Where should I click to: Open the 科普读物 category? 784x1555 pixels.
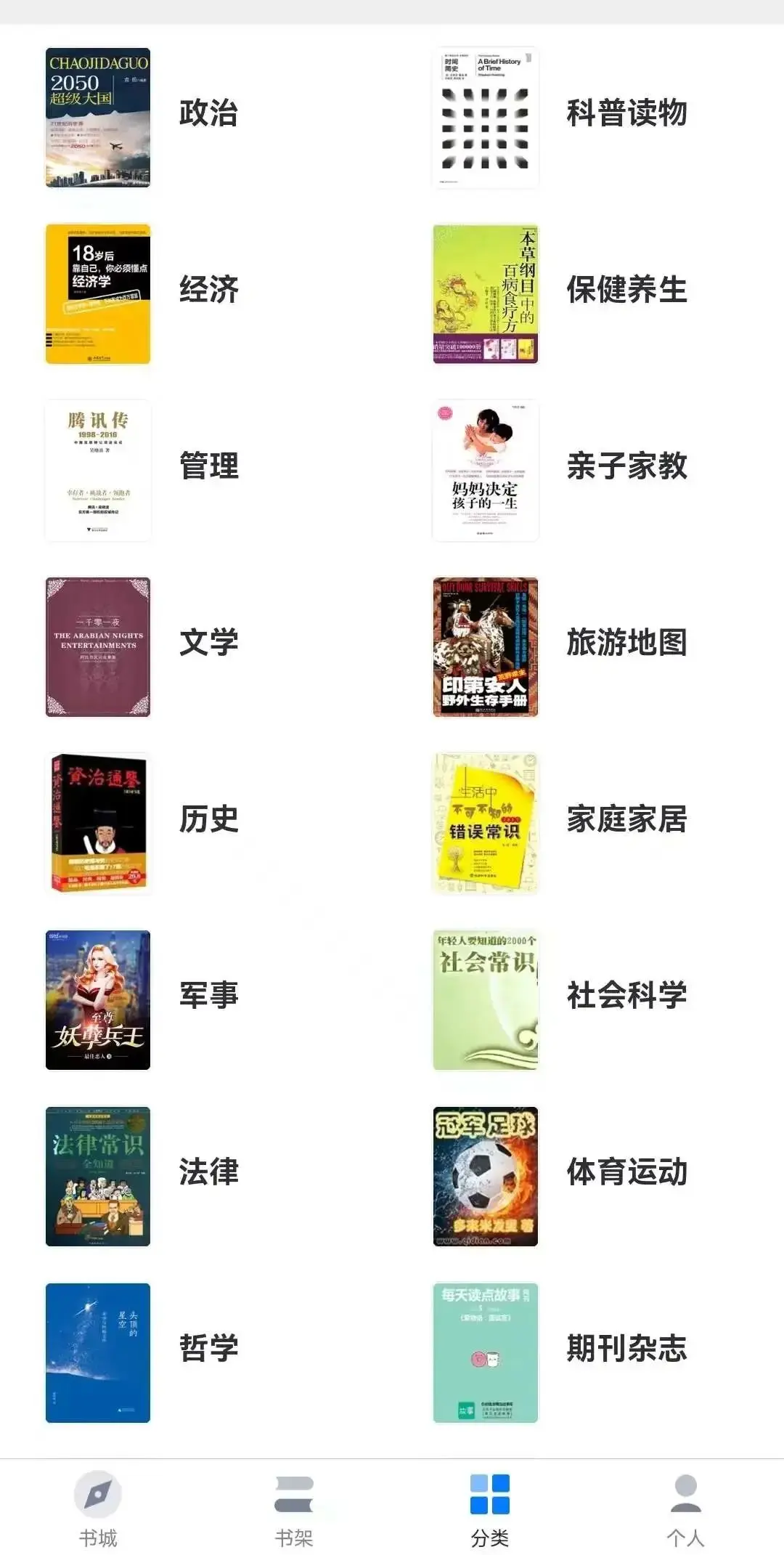pyautogui.click(x=626, y=114)
